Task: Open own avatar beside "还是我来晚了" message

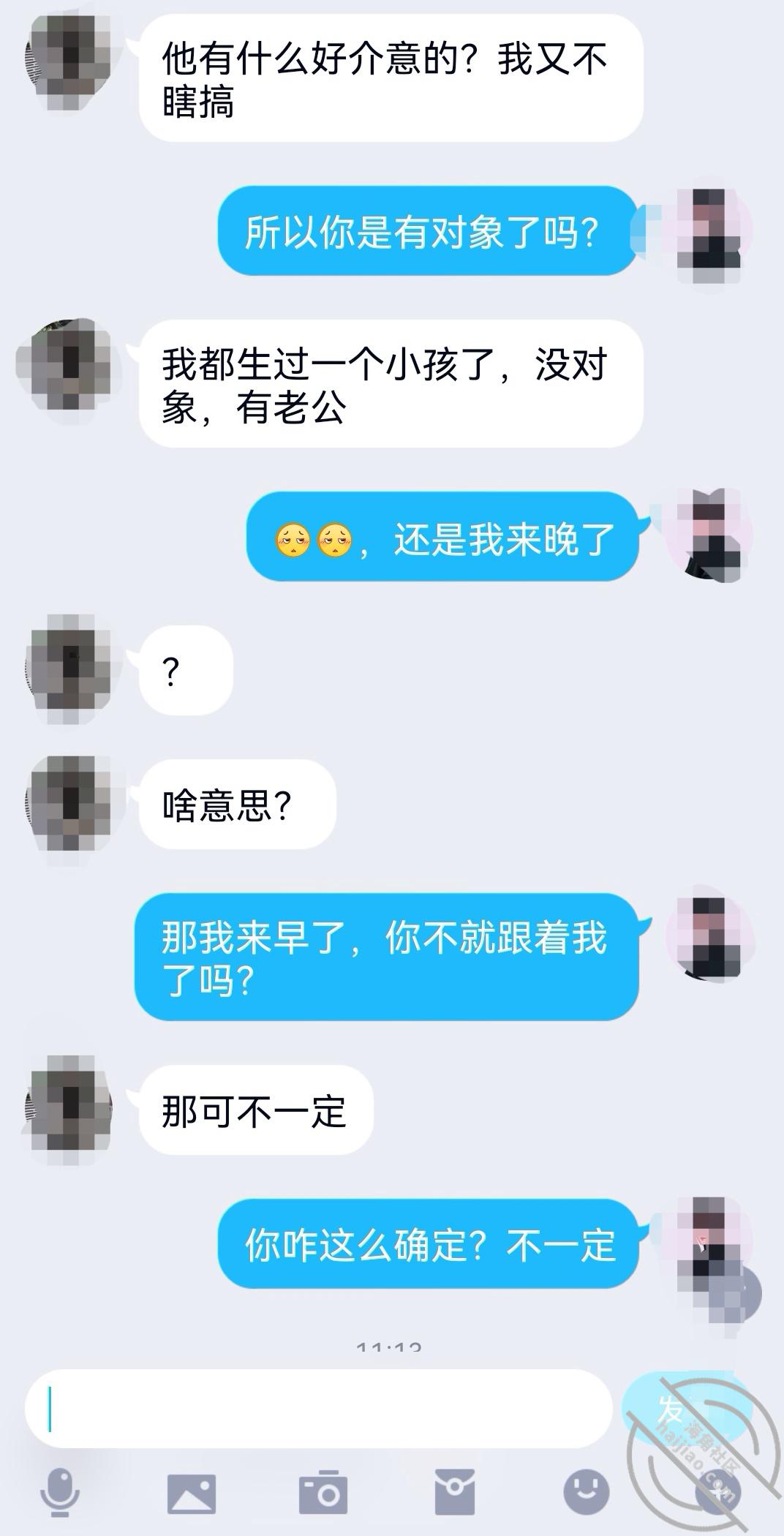Action: [x=708, y=535]
